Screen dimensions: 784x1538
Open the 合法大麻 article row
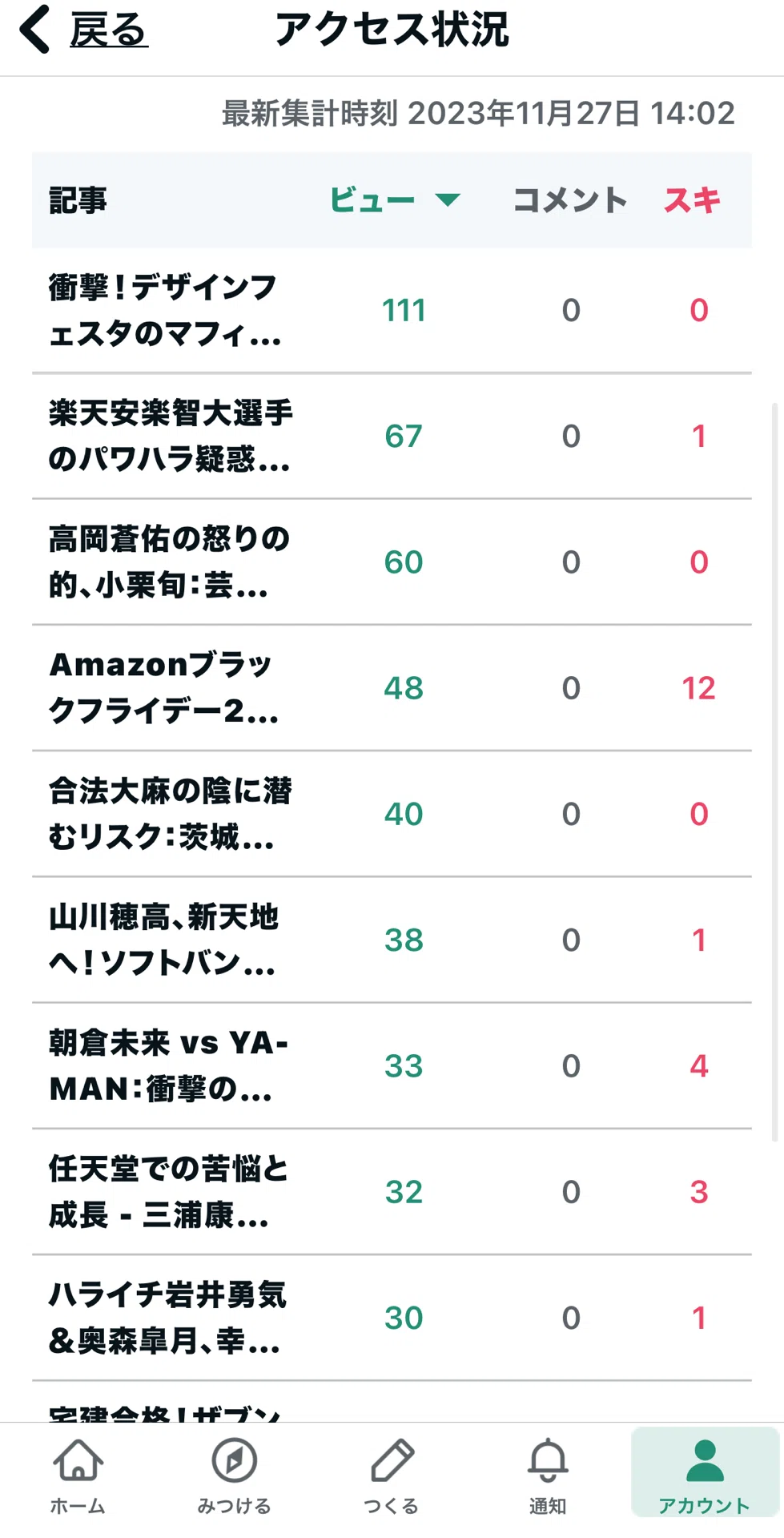(x=392, y=814)
